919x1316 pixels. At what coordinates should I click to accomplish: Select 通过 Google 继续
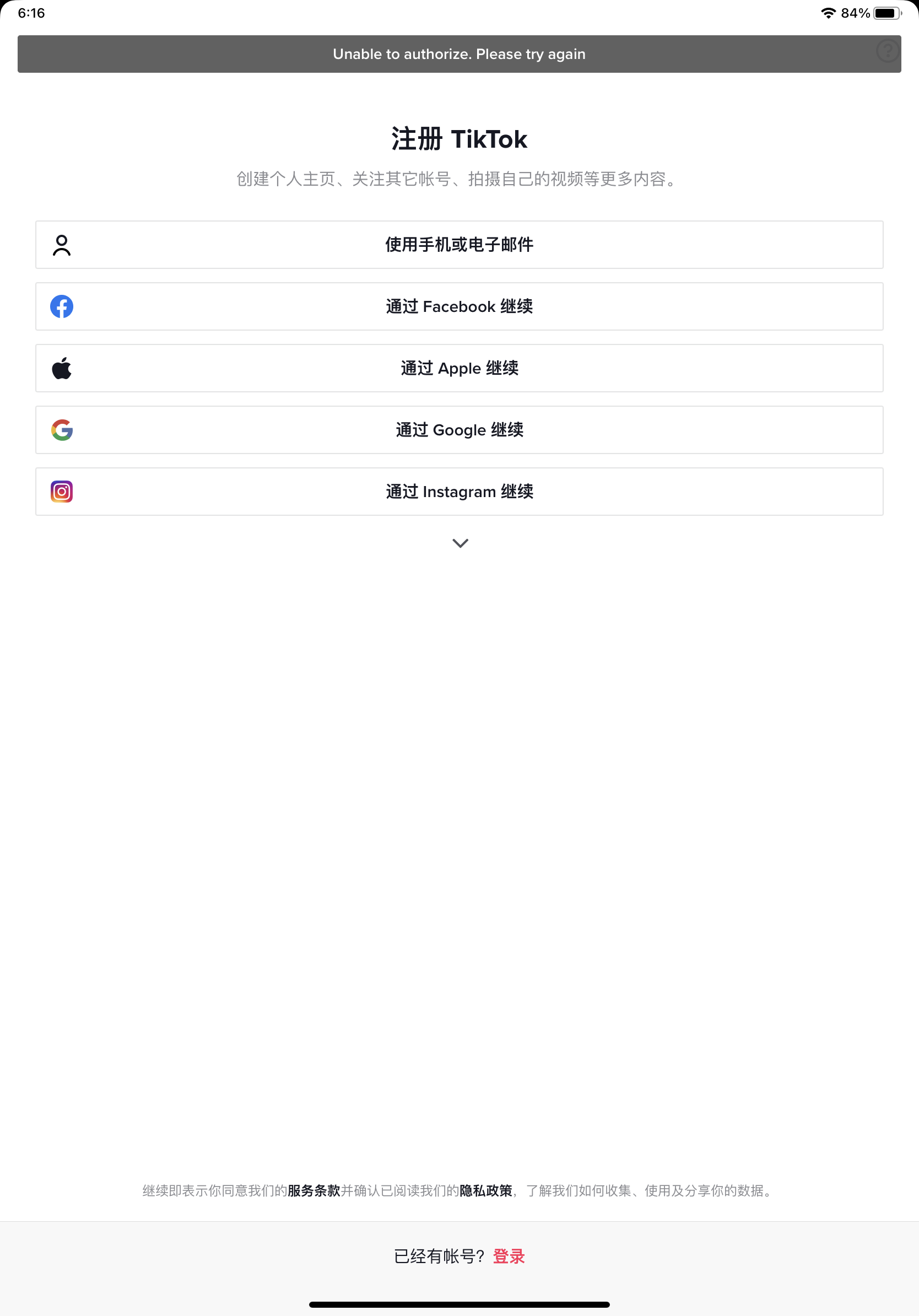459,430
